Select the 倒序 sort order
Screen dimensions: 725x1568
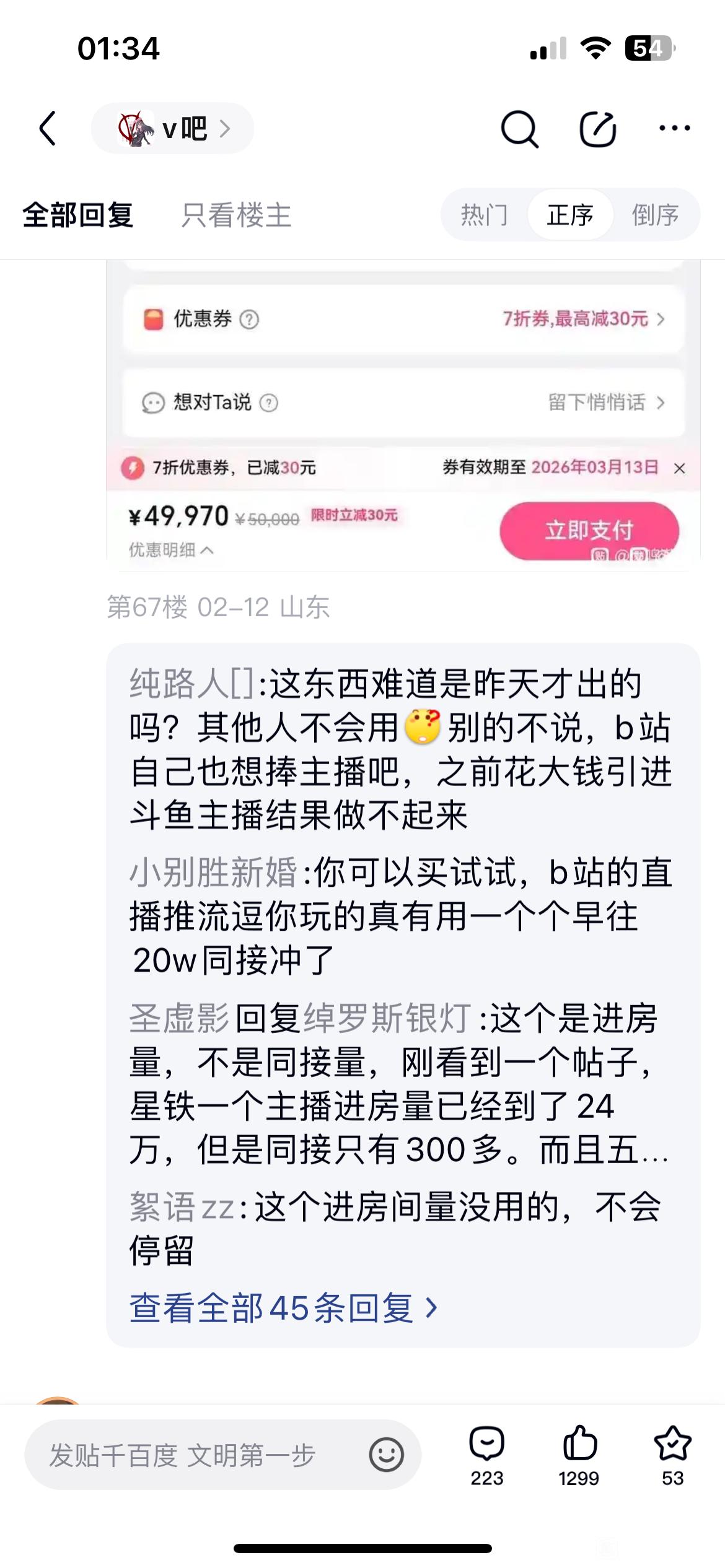click(655, 215)
